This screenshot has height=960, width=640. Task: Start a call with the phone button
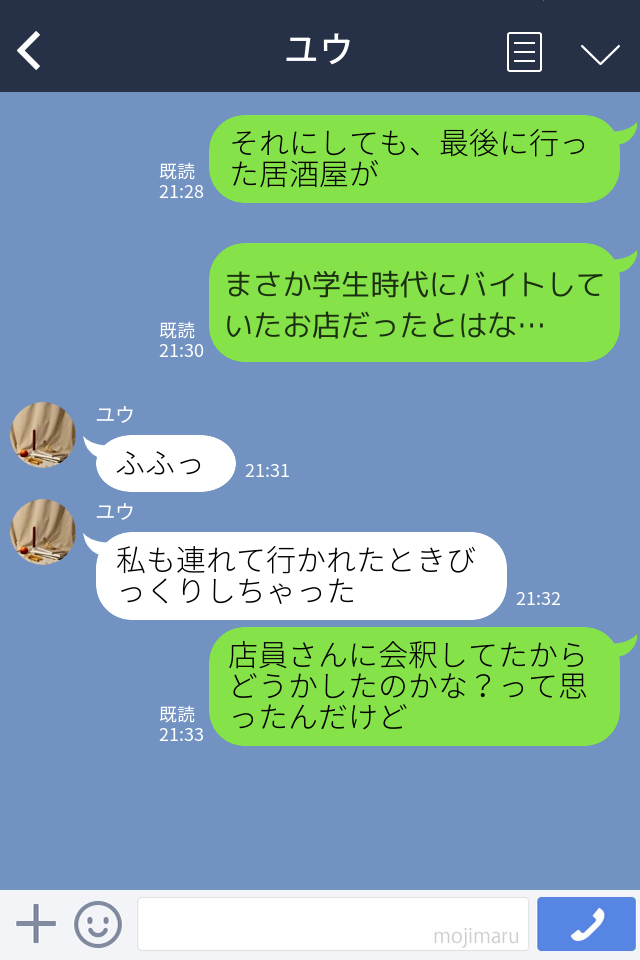[586, 924]
